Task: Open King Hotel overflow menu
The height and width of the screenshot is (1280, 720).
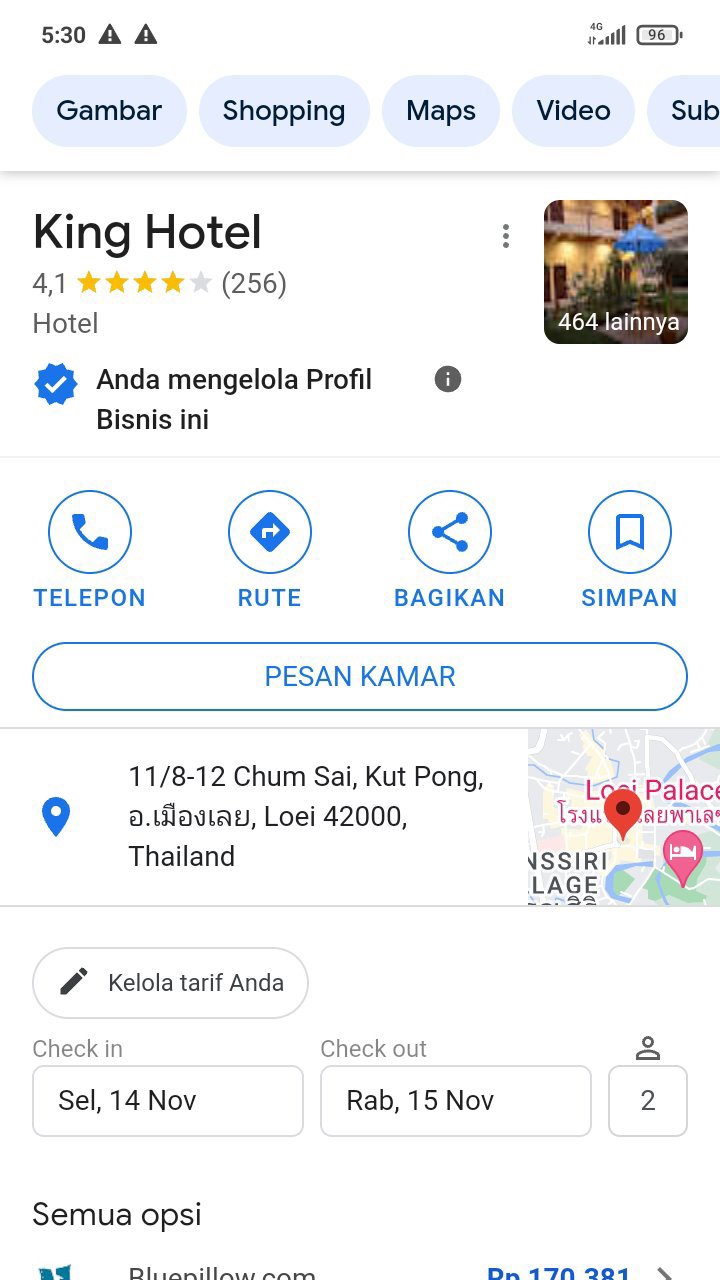Action: [506, 237]
